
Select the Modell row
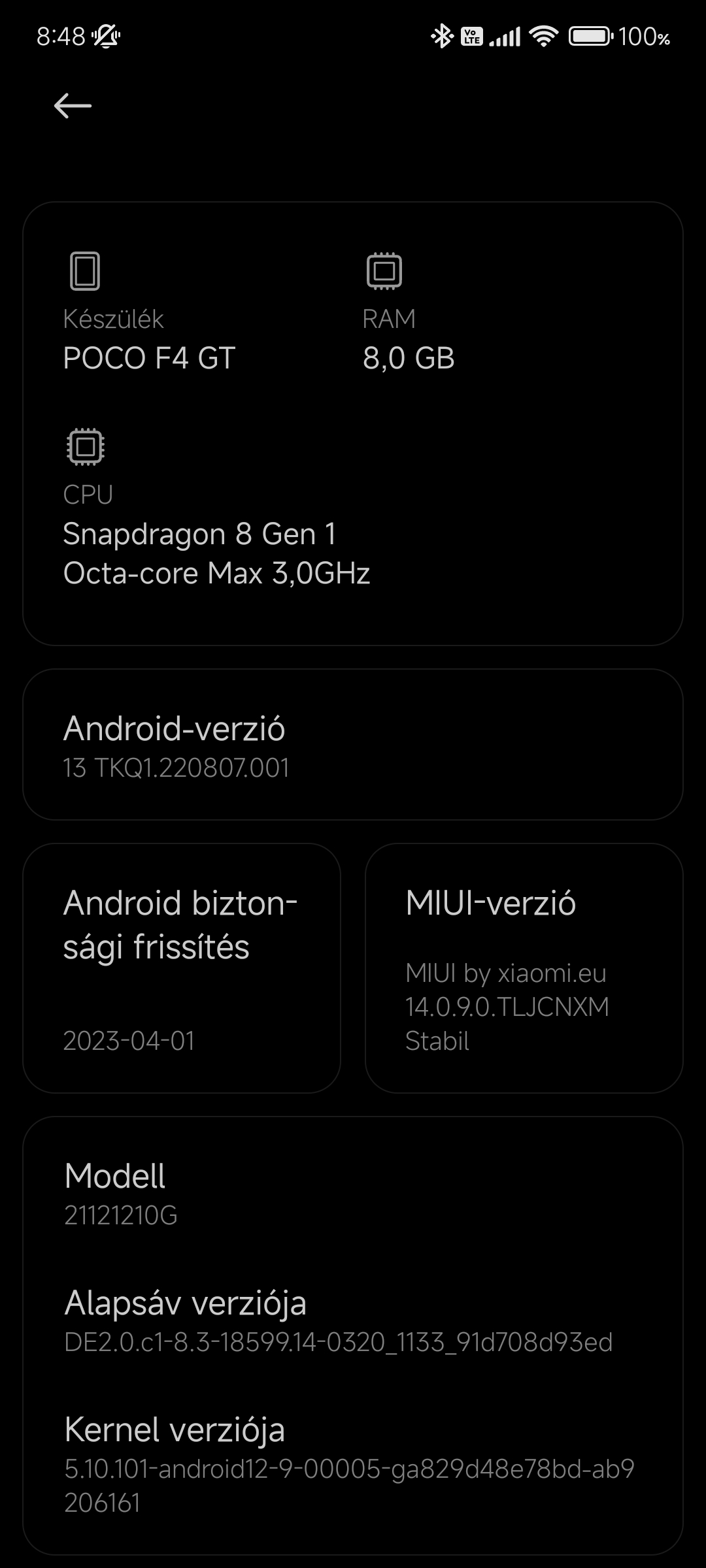click(353, 1193)
